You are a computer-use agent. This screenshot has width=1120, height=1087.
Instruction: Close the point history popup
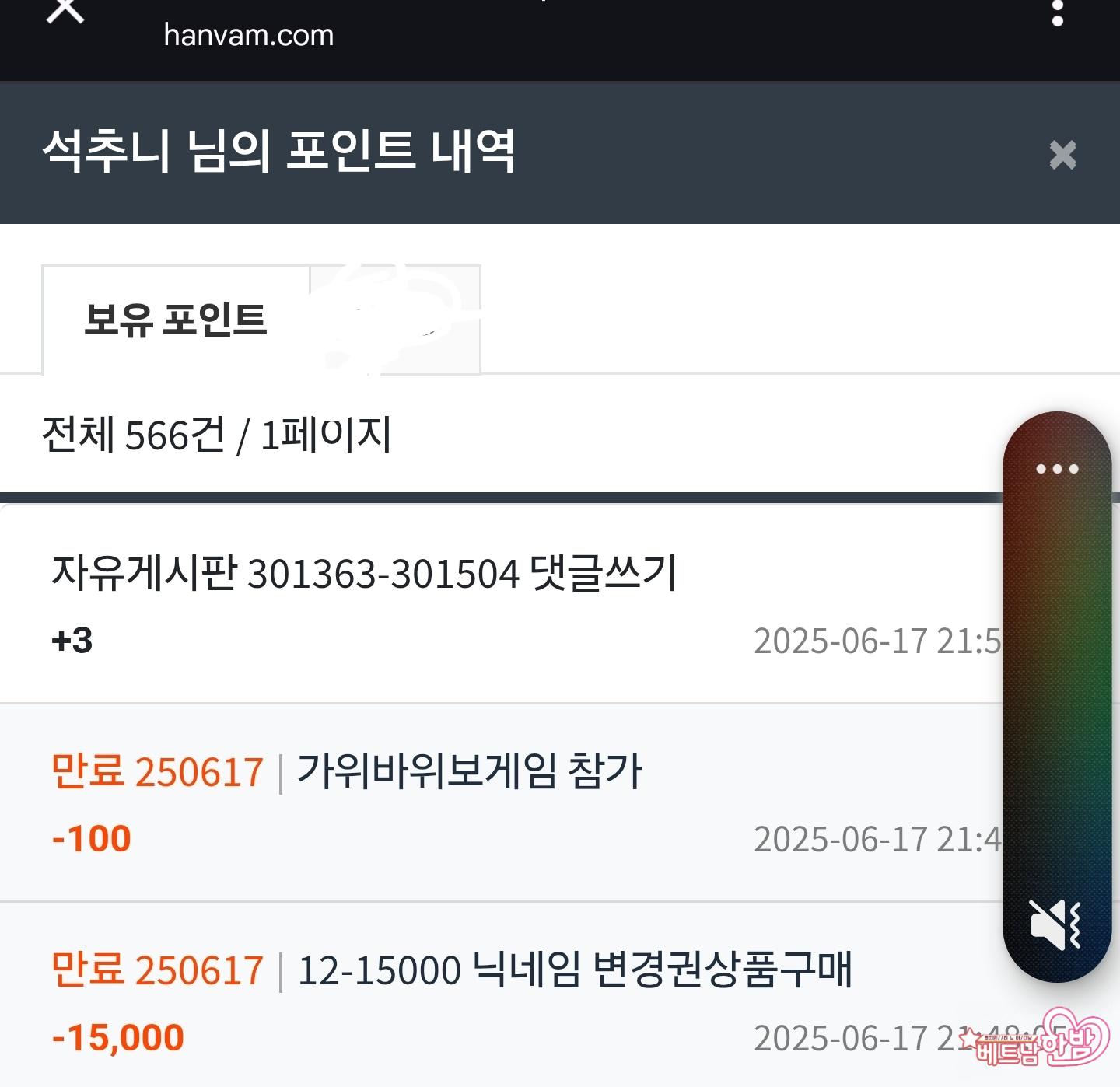coord(1062,155)
